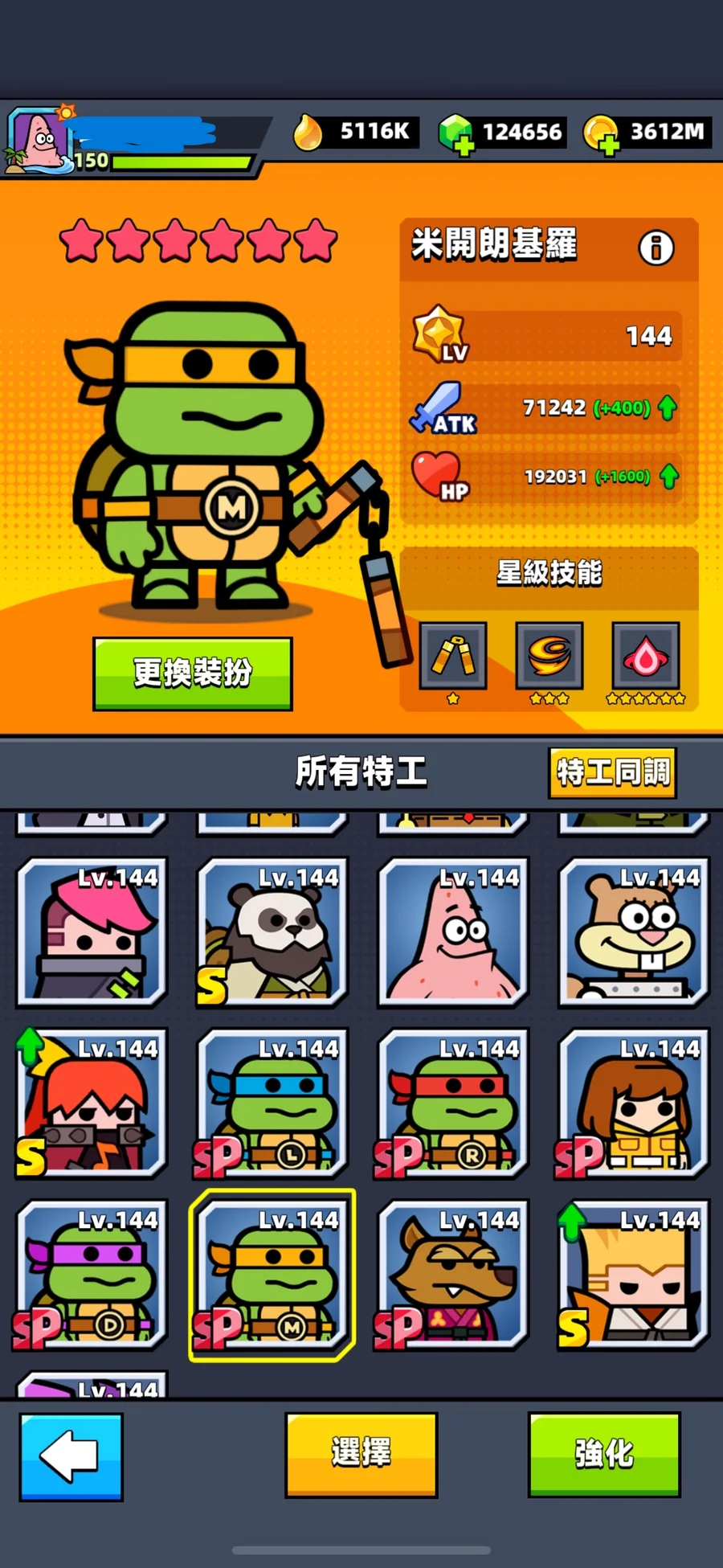Select the Patrick Star agent

pos(453,932)
